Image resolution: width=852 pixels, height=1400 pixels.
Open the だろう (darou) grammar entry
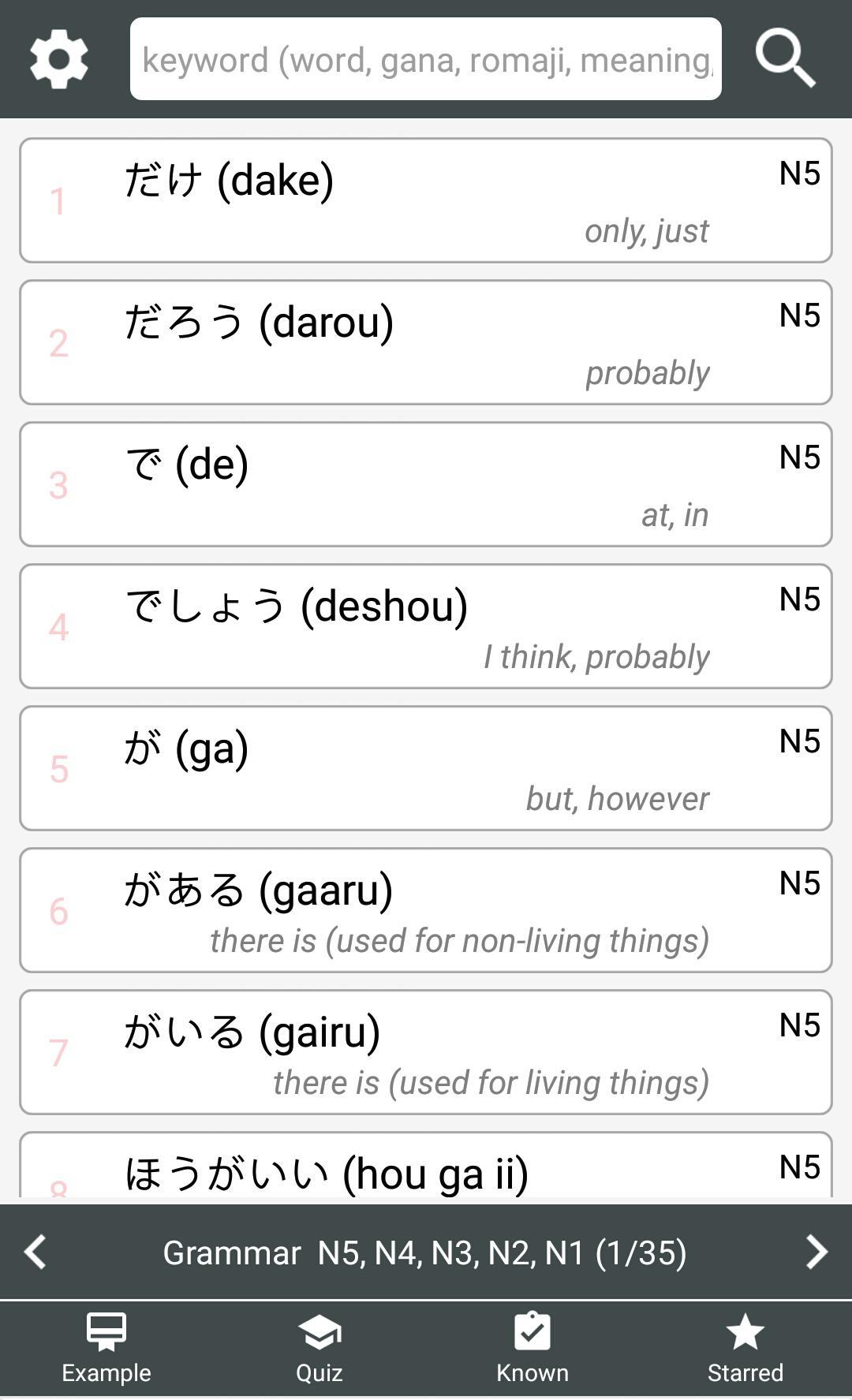click(x=425, y=342)
